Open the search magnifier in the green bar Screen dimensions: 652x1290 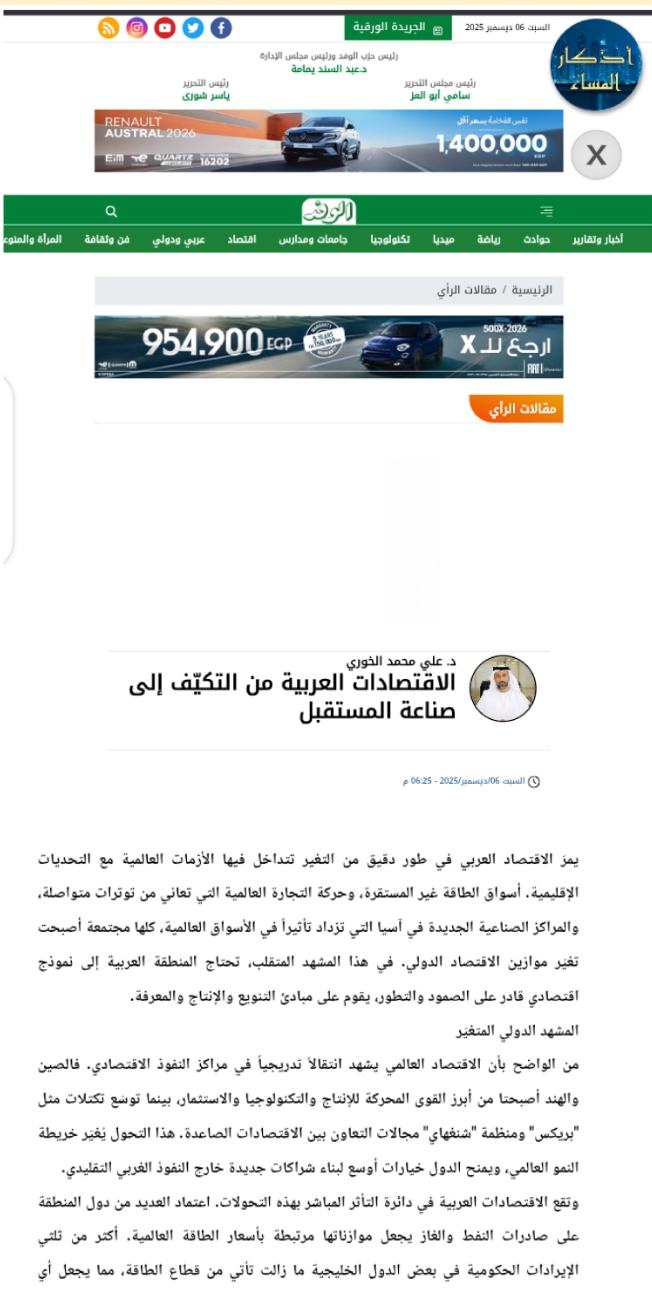click(x=111, y=212)
